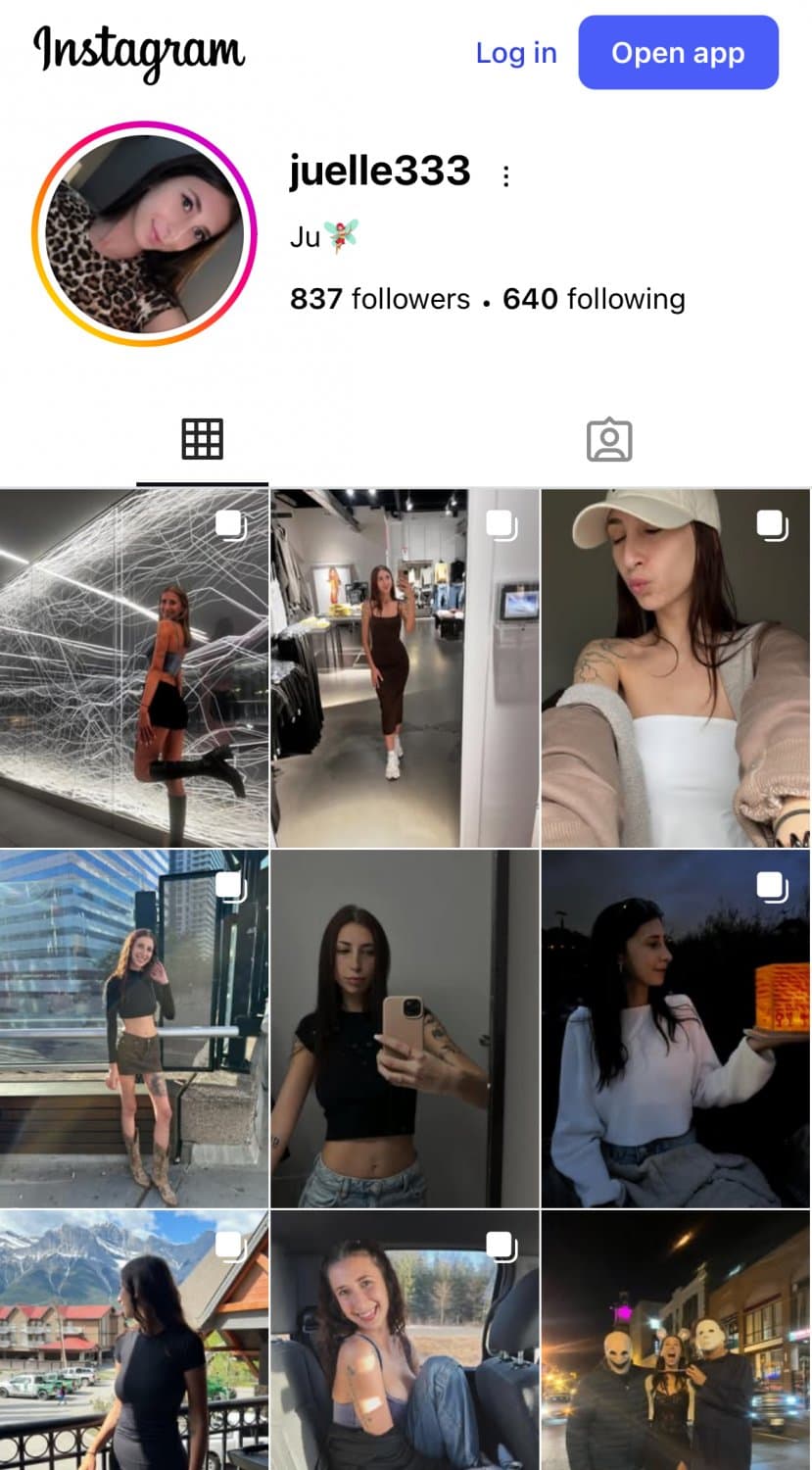Switch to the posts grid tab
The image size is (812, 1470).
pyautogui.click(x=202, y=439)
